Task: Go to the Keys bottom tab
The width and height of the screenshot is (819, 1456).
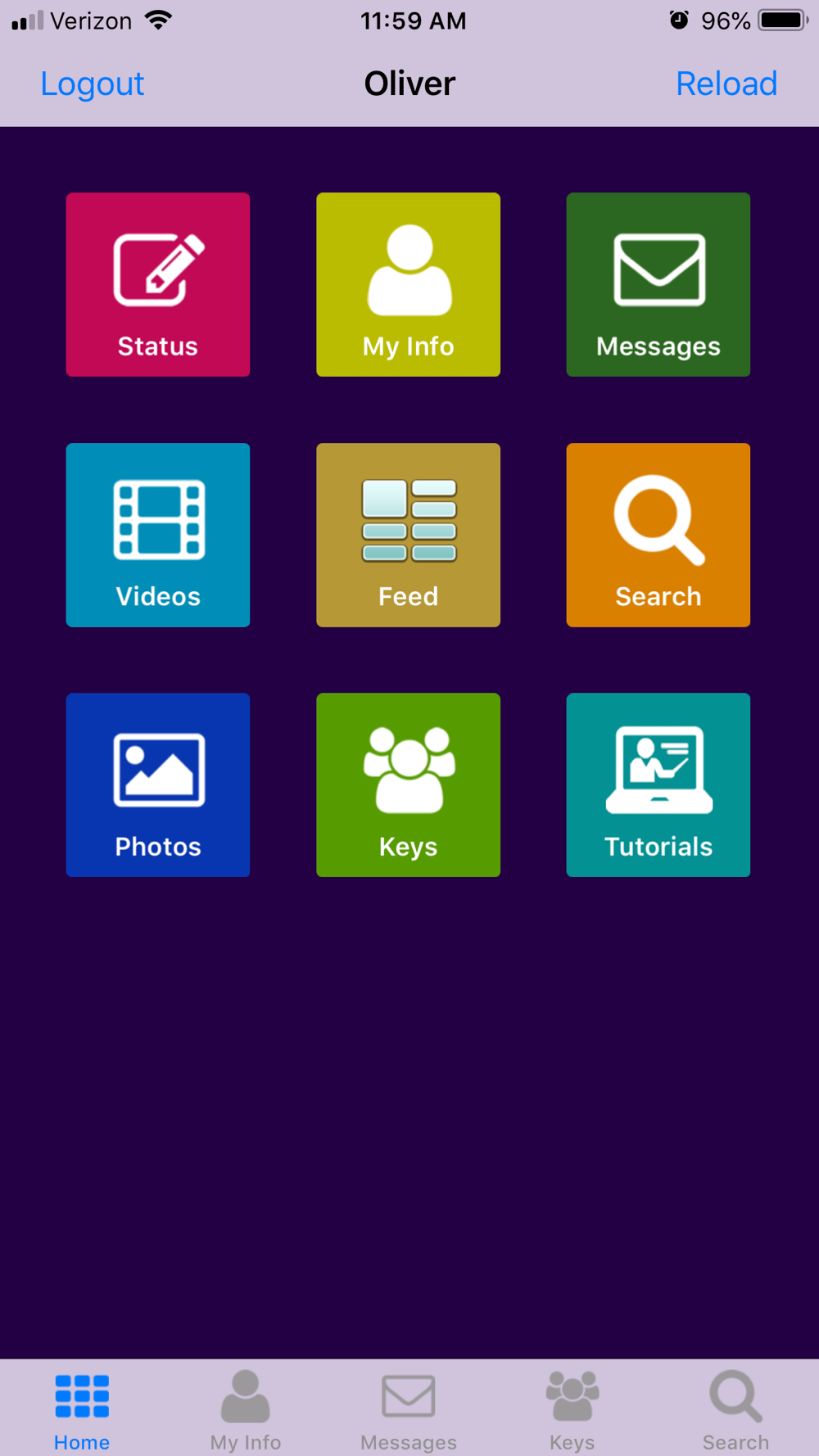Action: click(x=572, y=1410)
